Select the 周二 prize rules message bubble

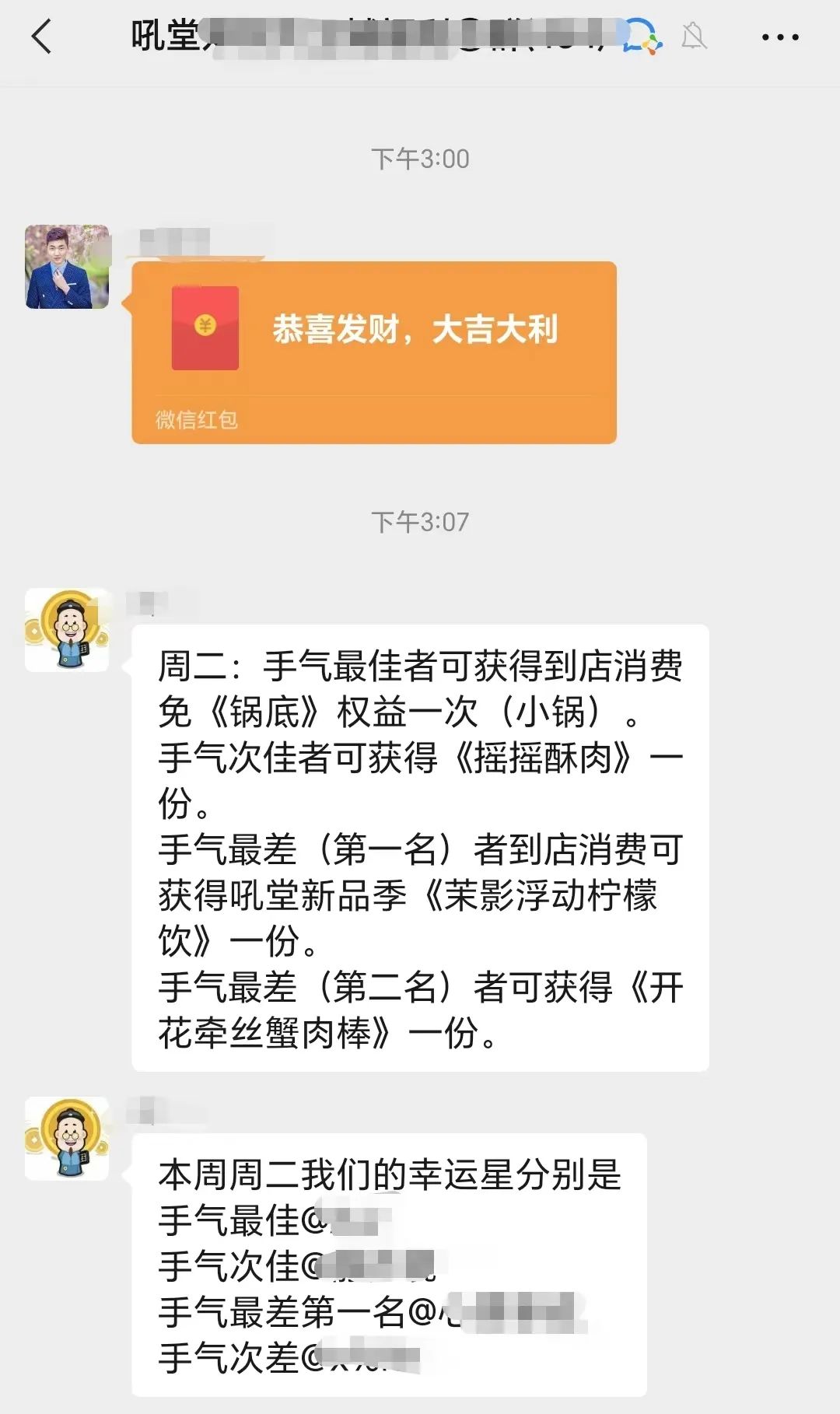tap(420, 840)
